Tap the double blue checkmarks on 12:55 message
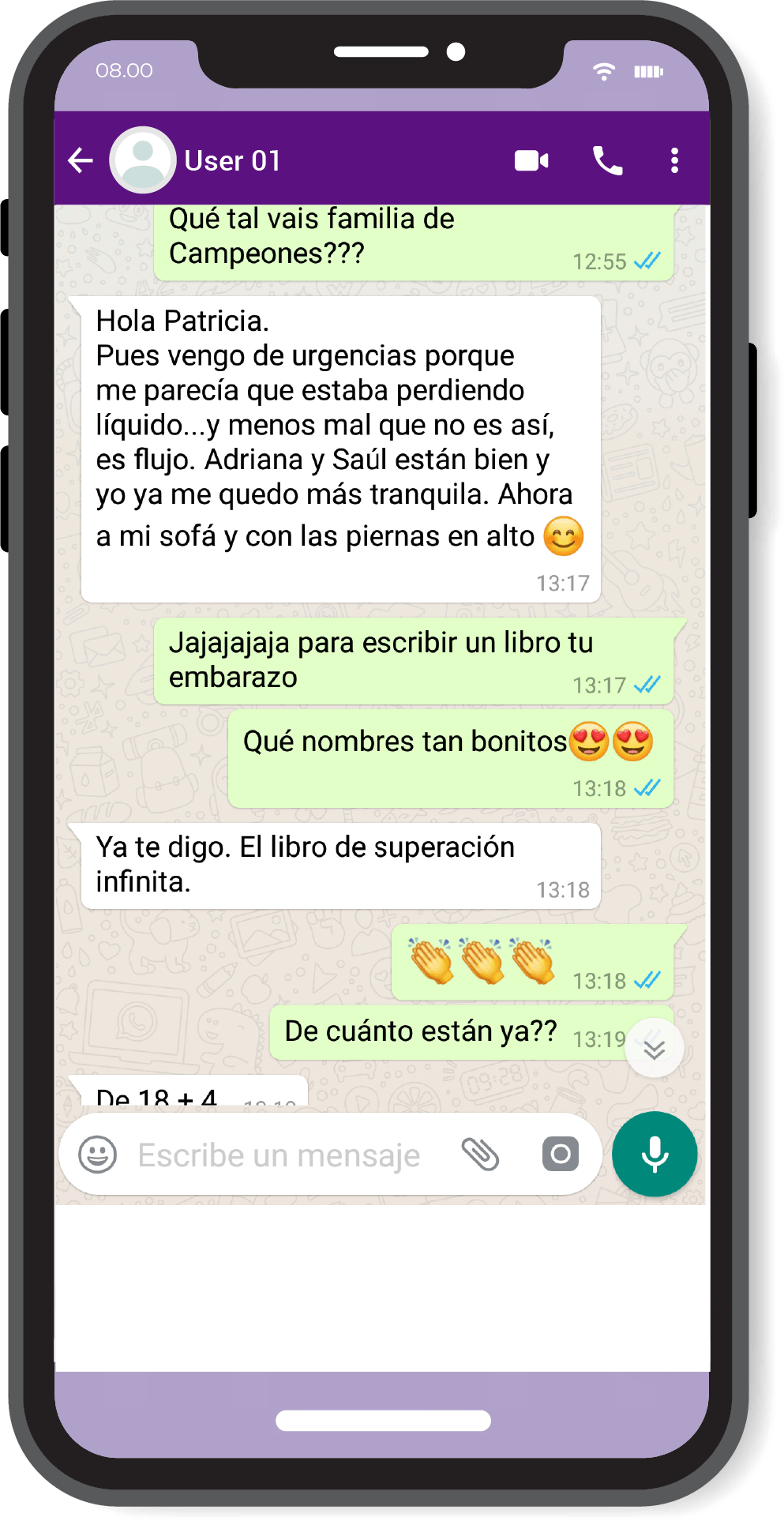Screen dimensions: 784x1521 pyautogui.click(x=647, y=261)
